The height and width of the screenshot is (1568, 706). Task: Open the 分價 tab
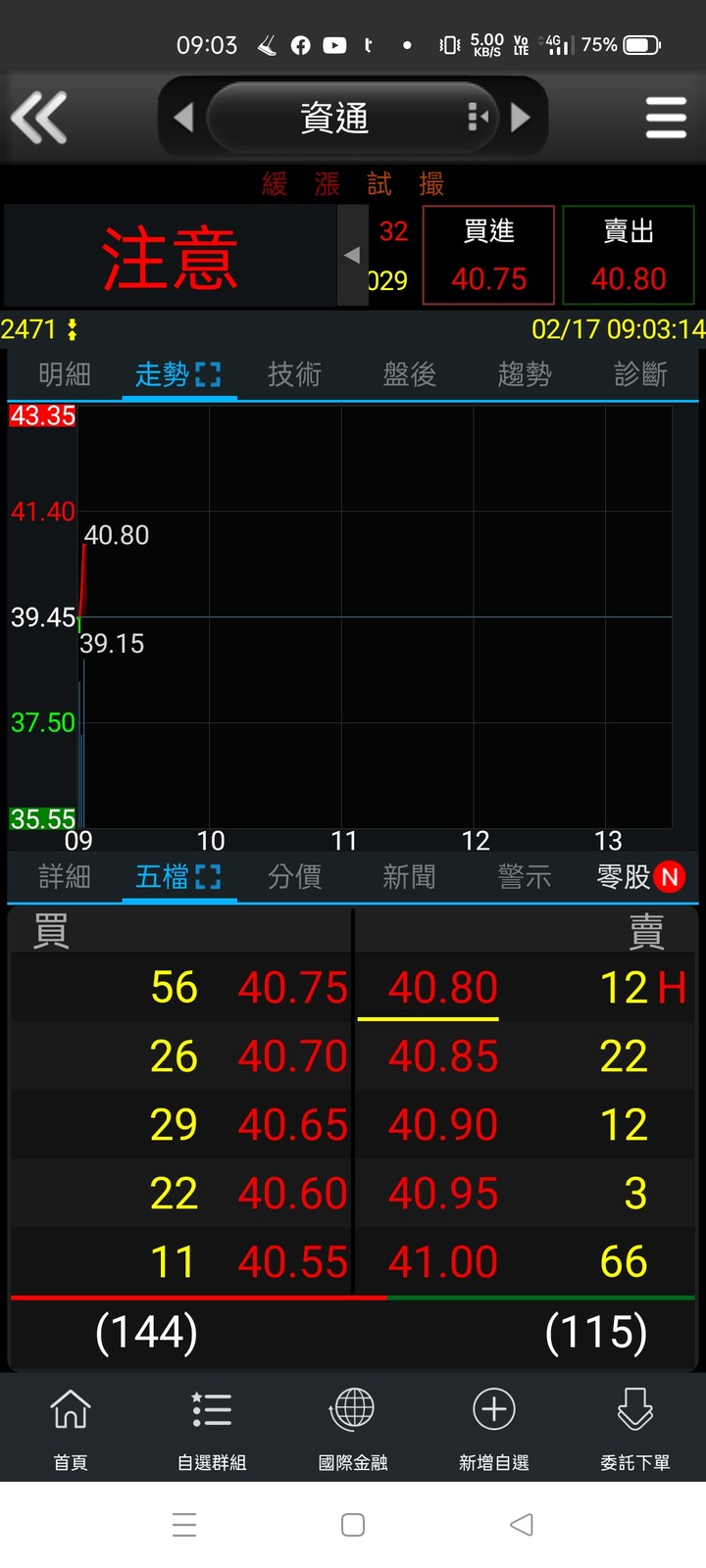pos(294,876)
